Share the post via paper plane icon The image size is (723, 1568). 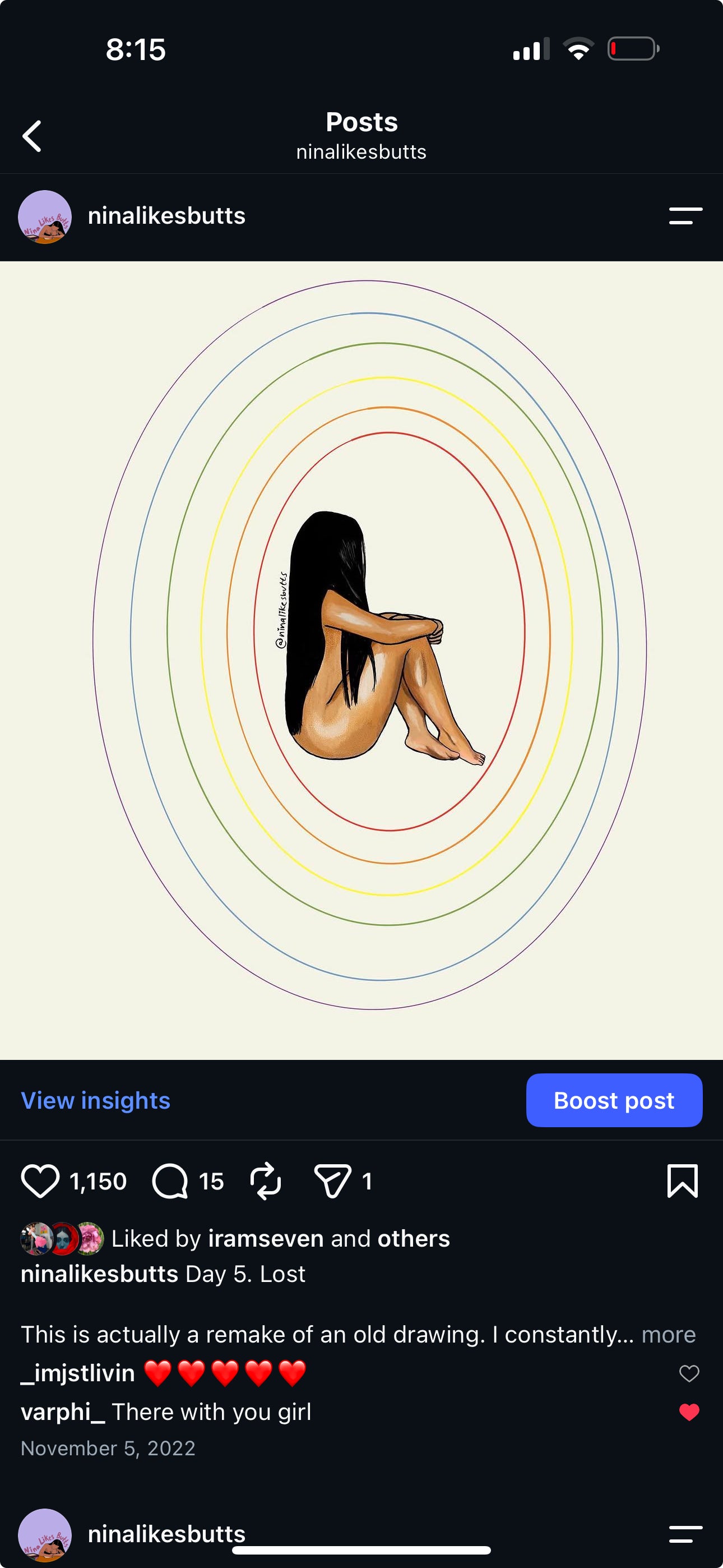pyautogui.click(x=332, y=1181)
